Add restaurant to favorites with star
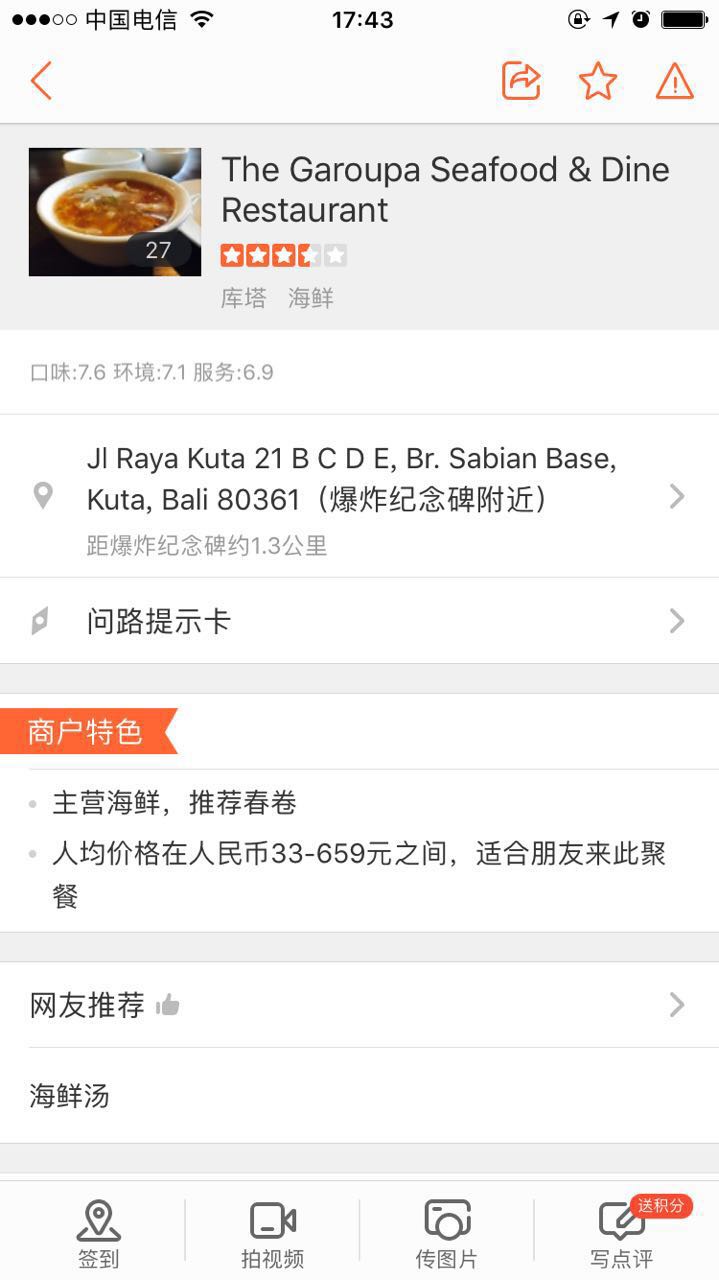719x1280 pixels. pyautogui.click(x=598, y=81)
